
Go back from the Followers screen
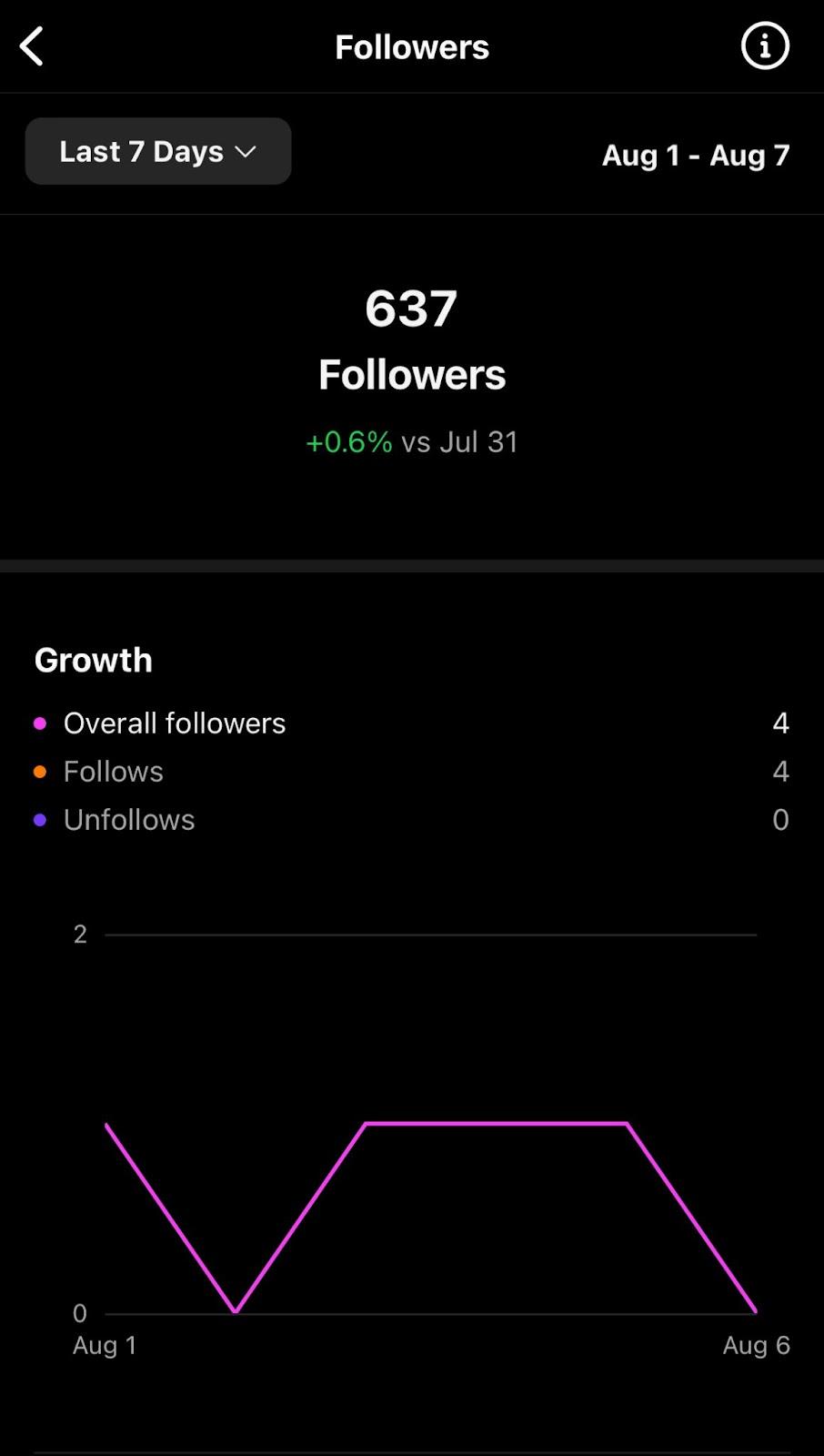pyautogui.click(x=32, y=46)
